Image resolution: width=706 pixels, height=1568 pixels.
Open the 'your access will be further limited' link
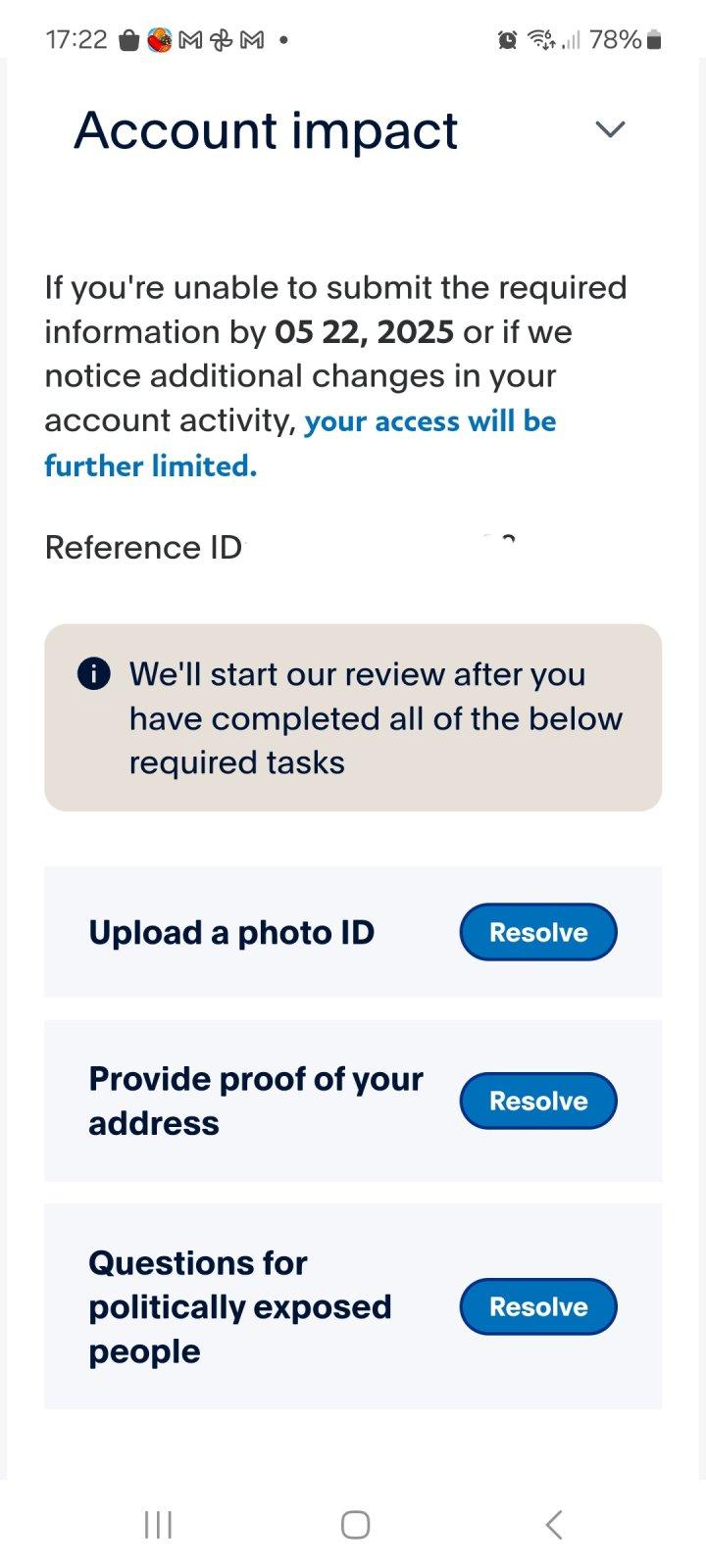(300, 443)
